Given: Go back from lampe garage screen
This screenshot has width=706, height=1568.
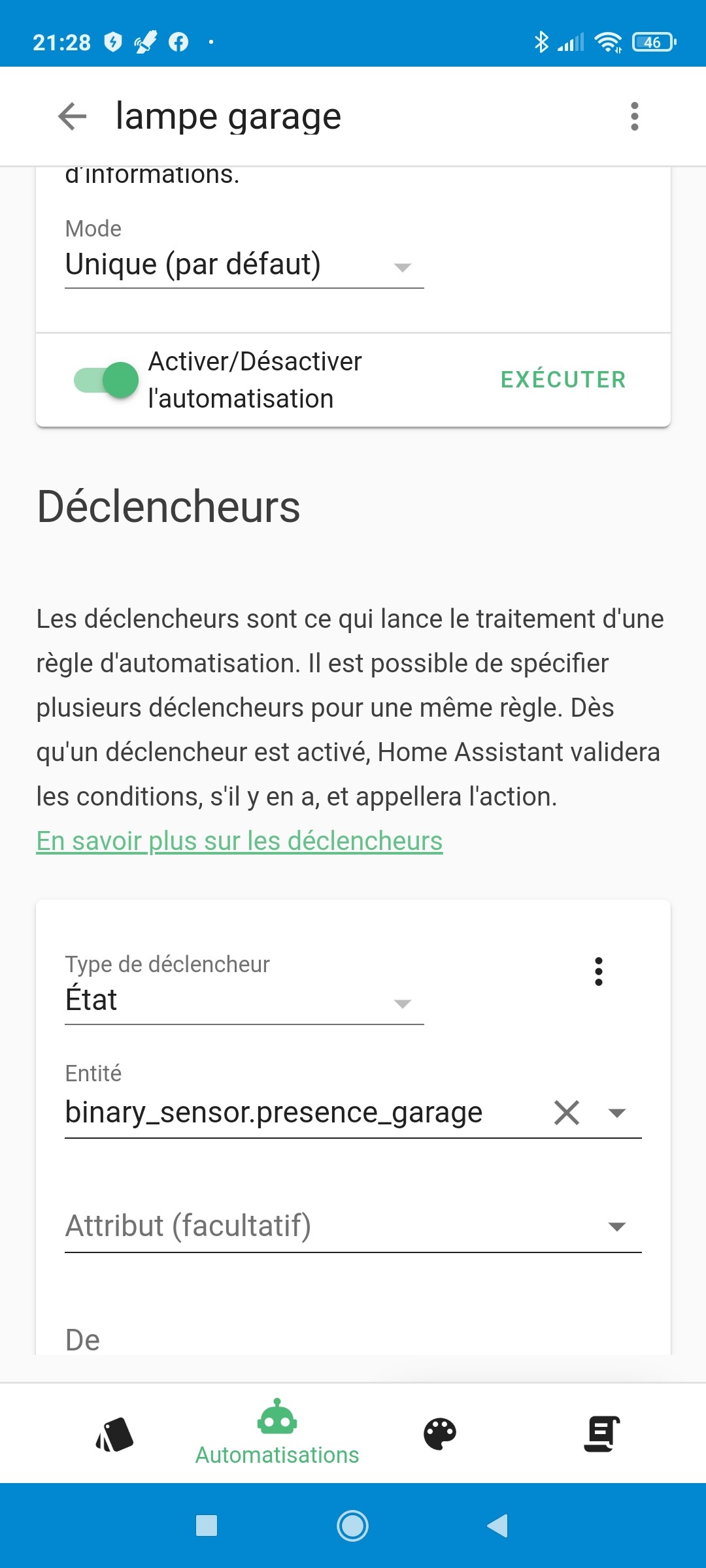Looking at the screenshot, I should point(72,116).
